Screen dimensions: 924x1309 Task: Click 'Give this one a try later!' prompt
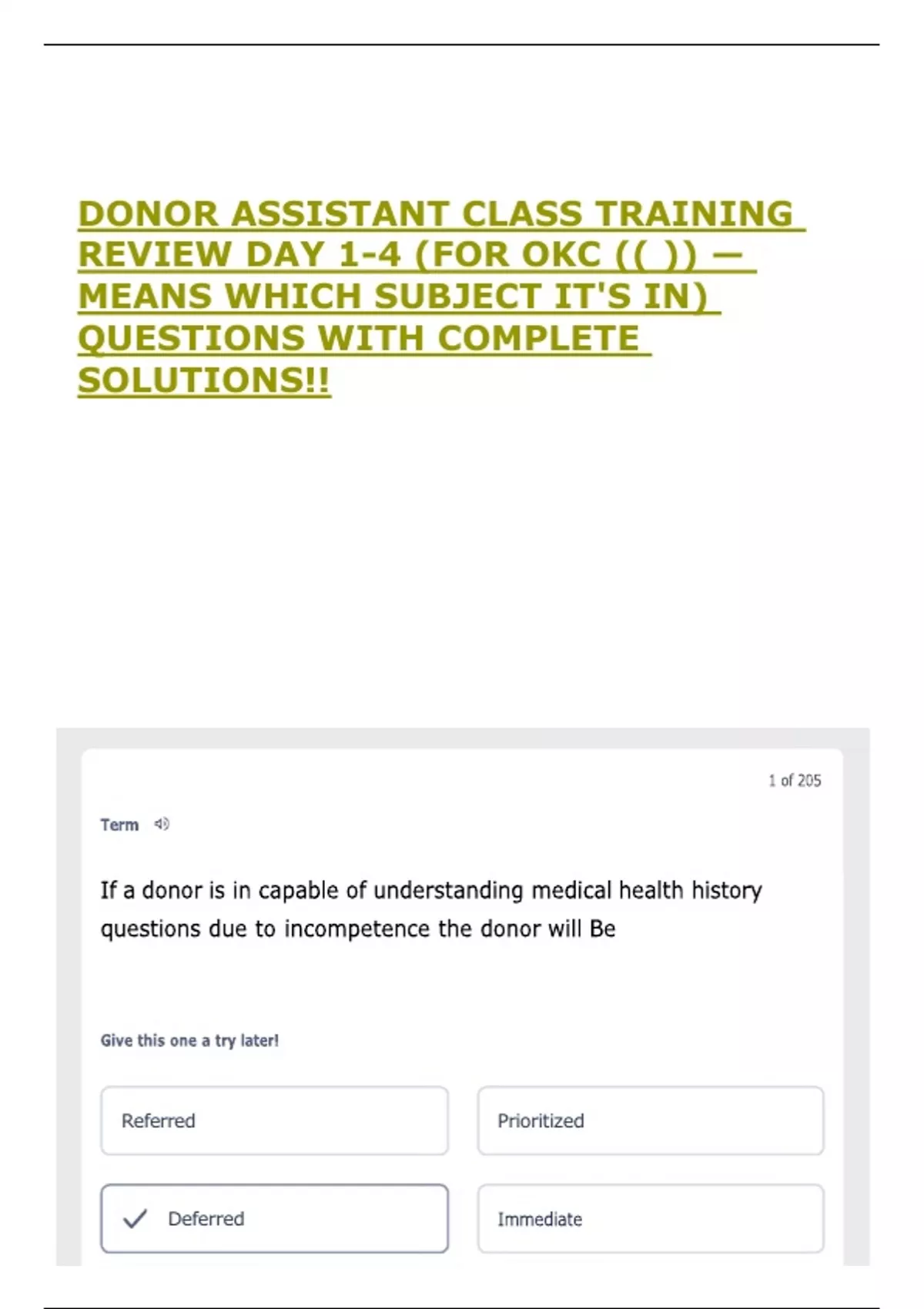(x=190, y=1040)
